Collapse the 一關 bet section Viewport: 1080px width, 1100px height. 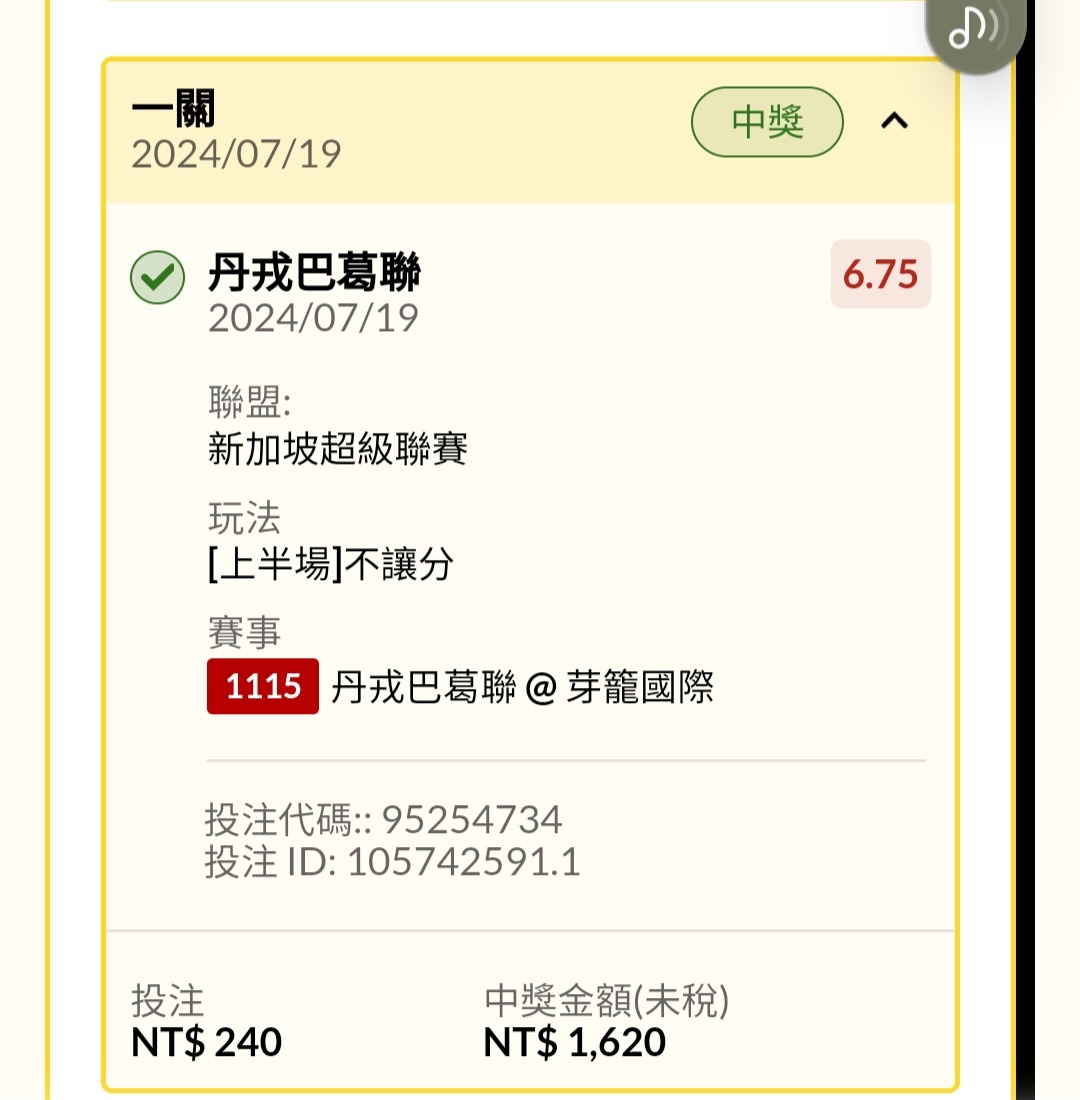coord(894,122)
